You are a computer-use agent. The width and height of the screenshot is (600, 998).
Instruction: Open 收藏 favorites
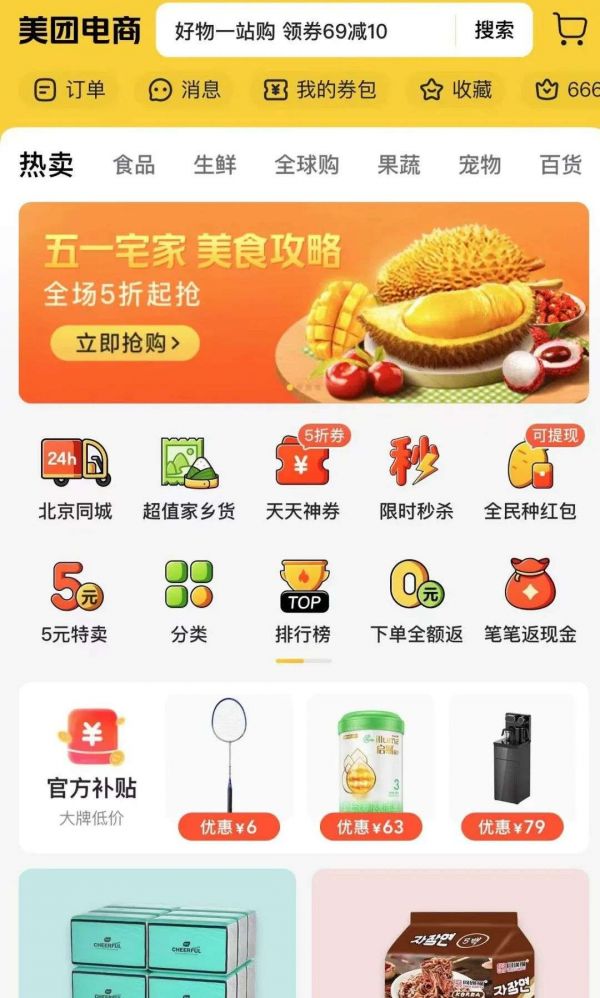point(457,90)
